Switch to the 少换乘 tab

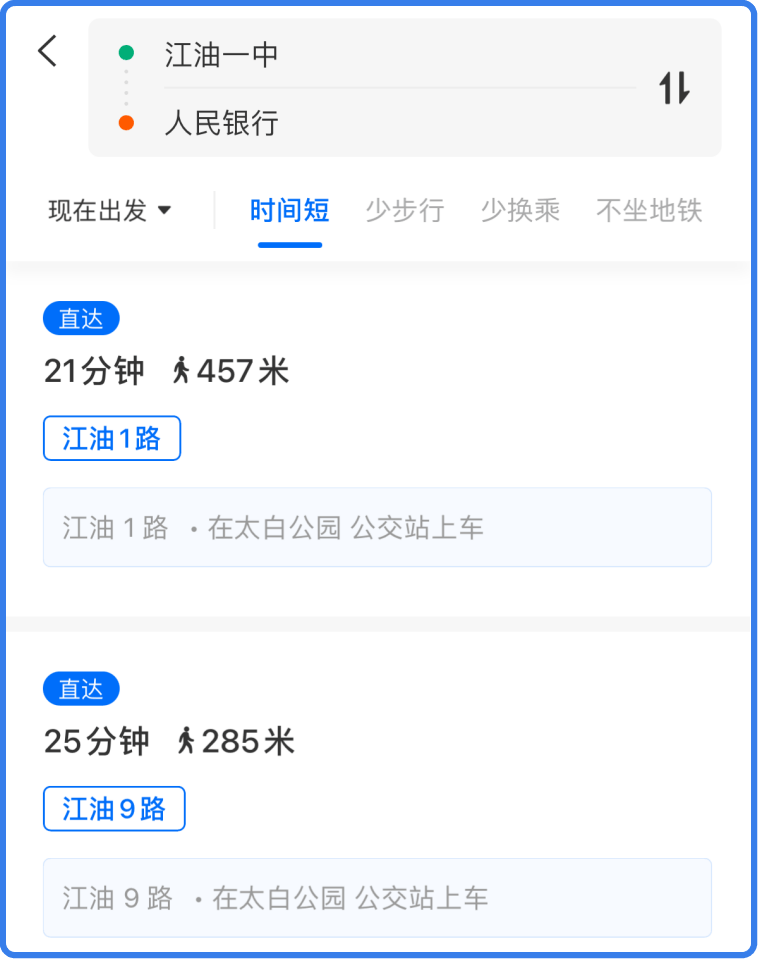tap(519, 210)
